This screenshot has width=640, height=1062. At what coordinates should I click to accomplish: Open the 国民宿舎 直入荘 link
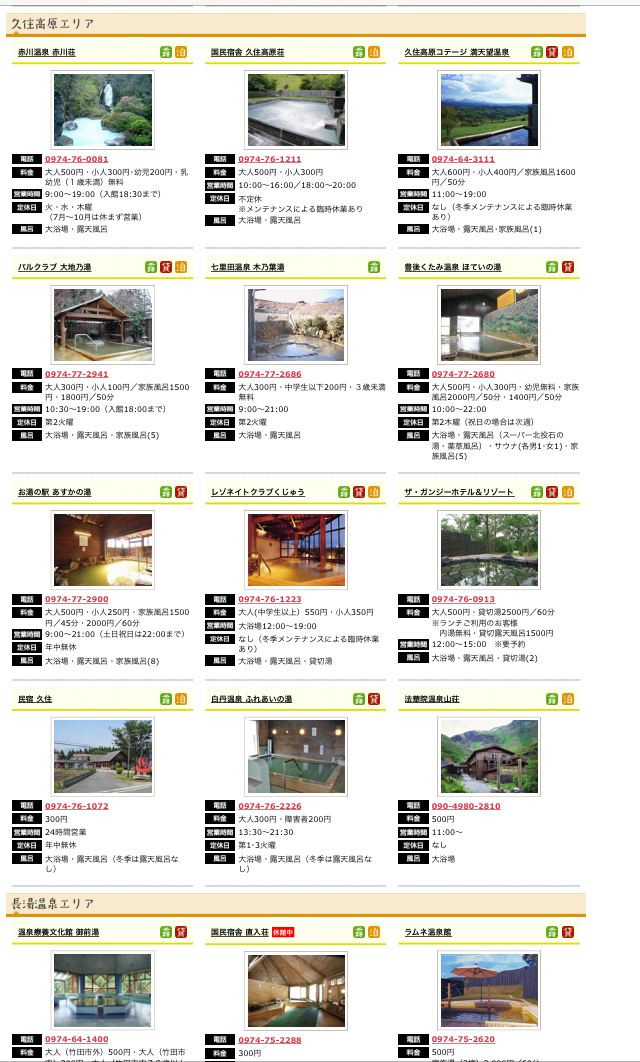tap(239, 933)
